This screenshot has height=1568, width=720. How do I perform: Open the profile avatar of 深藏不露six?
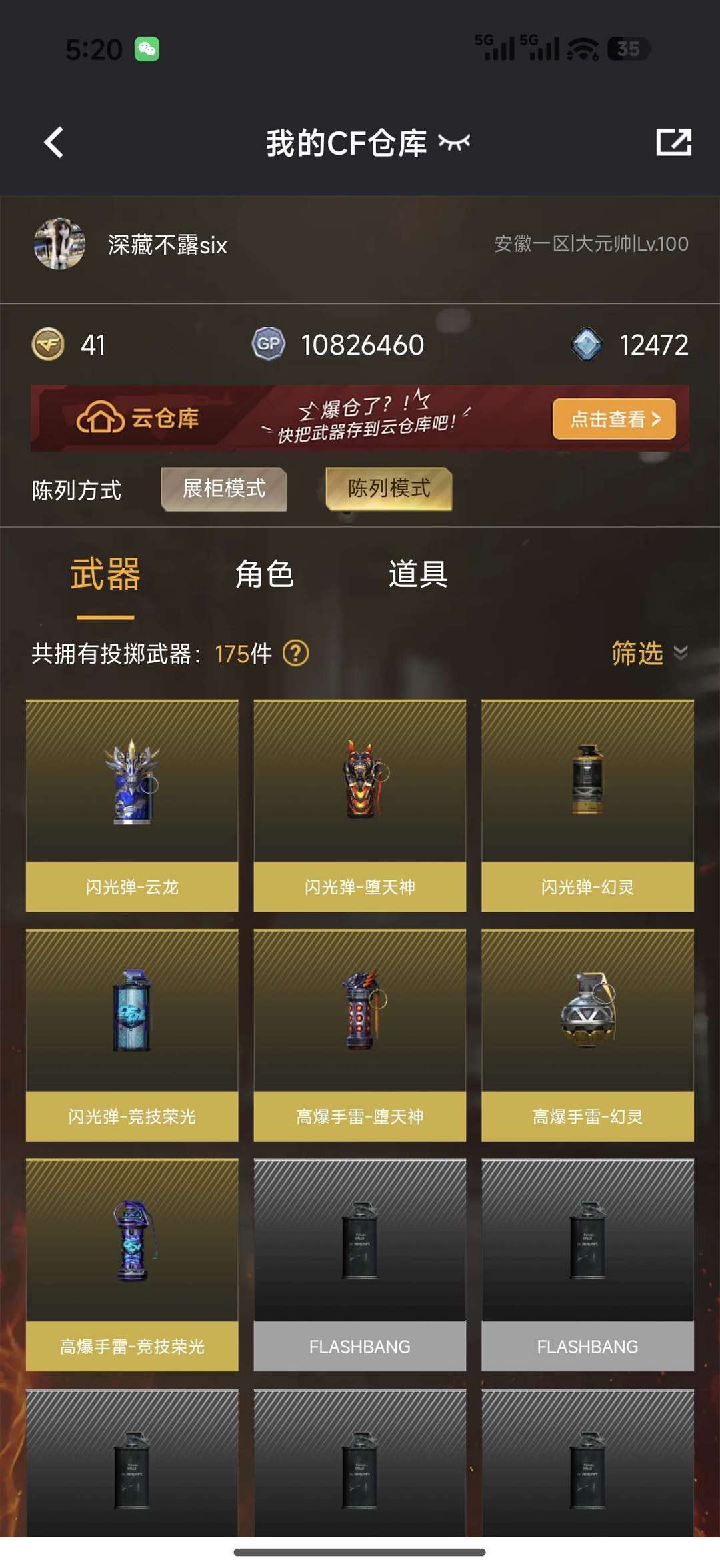click(x=59, y=244)
